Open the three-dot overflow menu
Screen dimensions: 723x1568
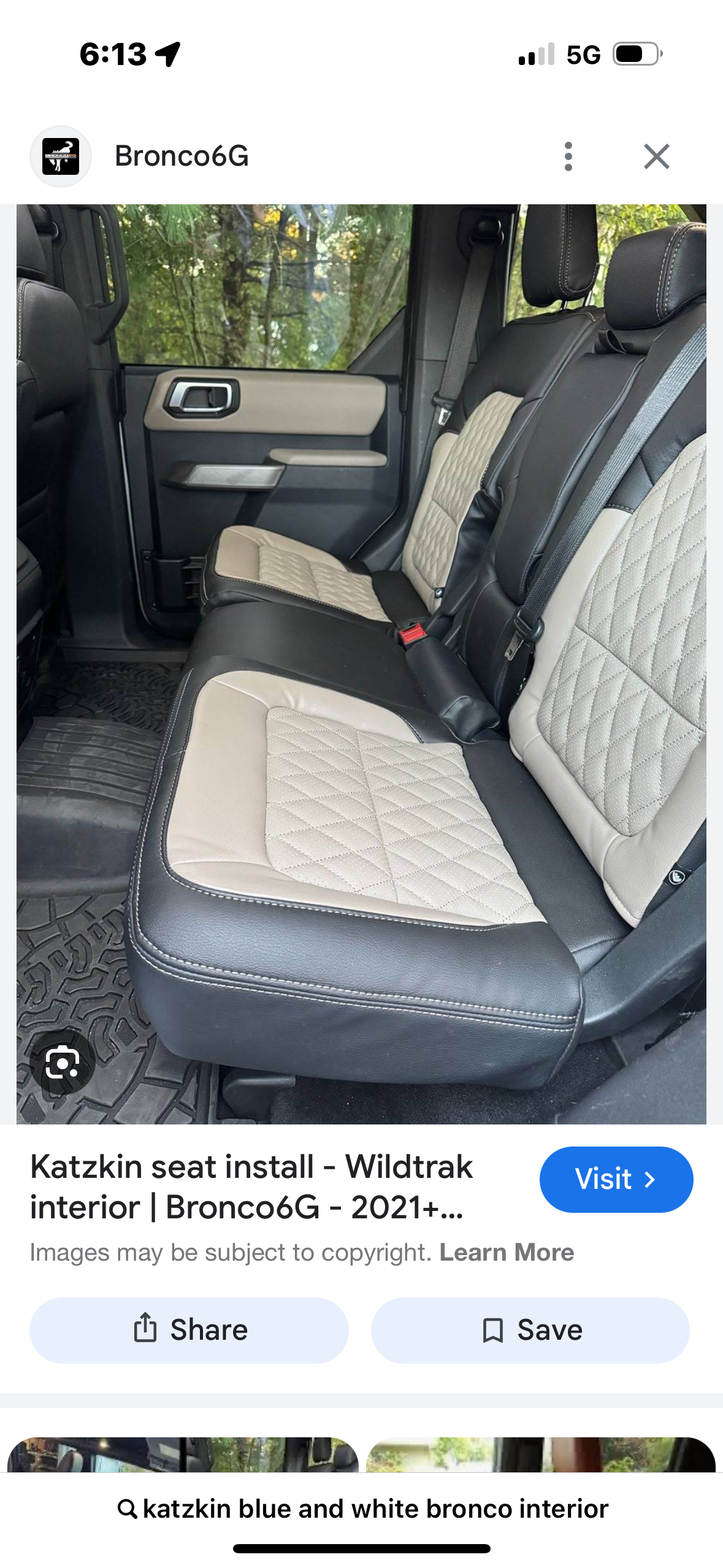point(568,156)
